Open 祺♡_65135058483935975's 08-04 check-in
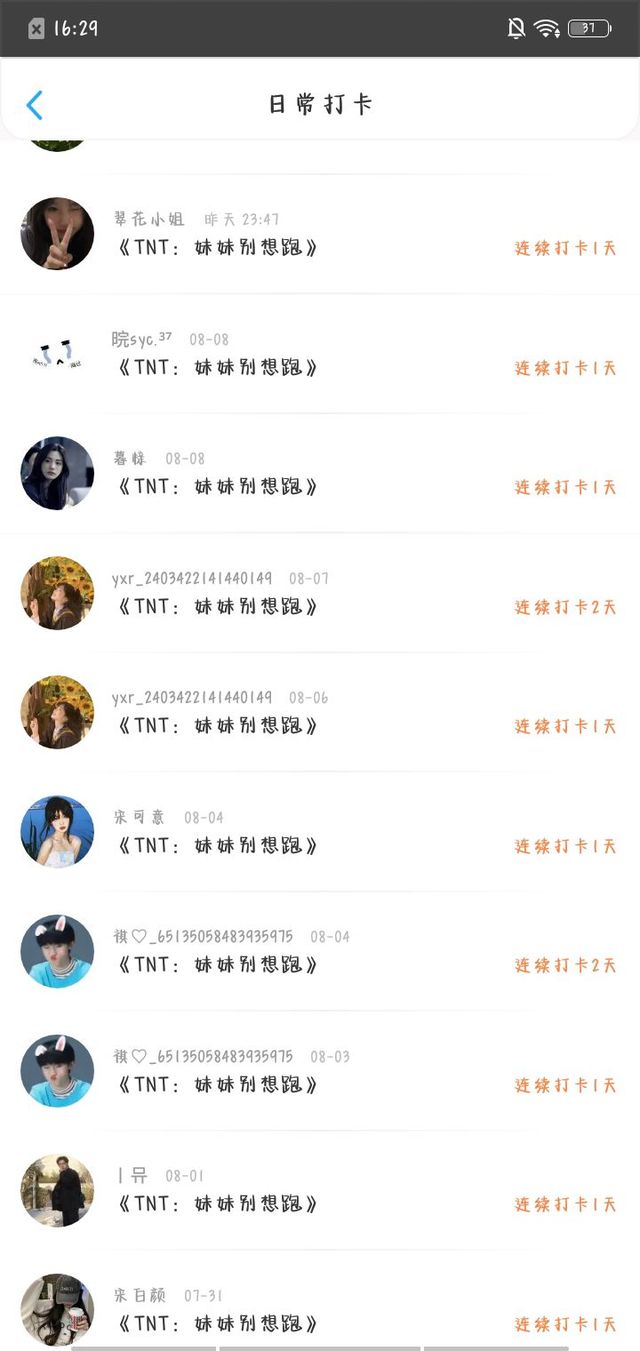This screenshot has width=640, height=1351. coord(320,951)
